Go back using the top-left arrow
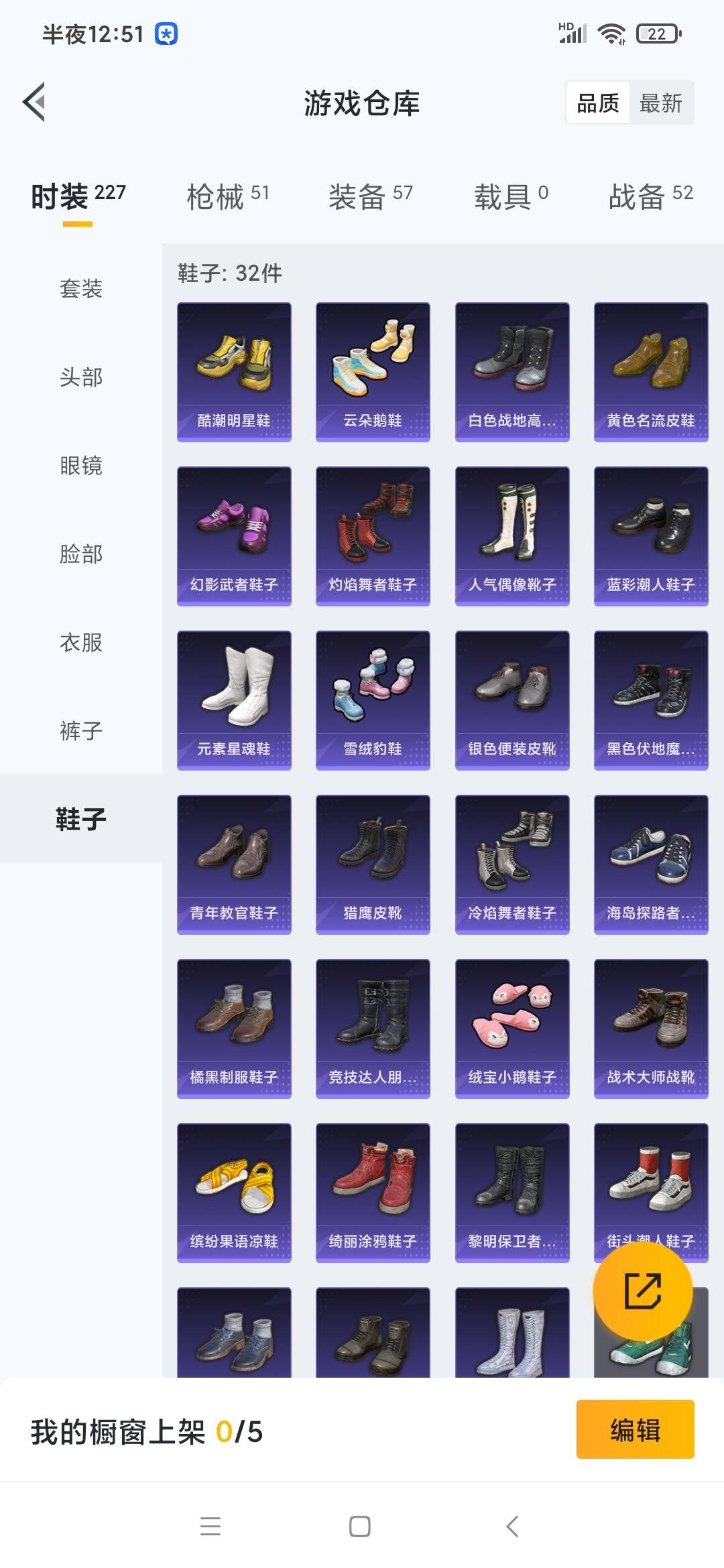The width and height of the screenshot is (724, 1568). tap(34, 102)
